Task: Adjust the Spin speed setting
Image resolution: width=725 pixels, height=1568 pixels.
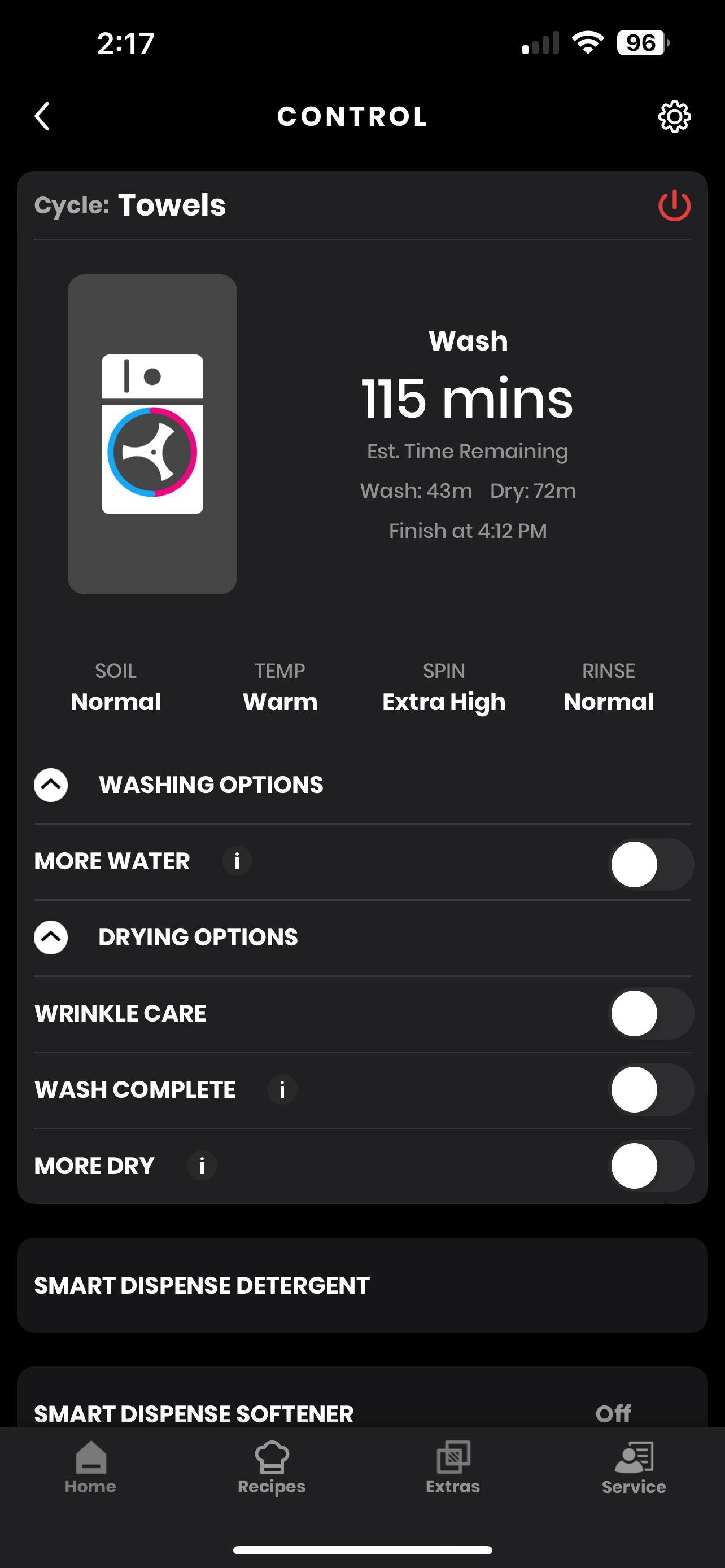Action: (x=444, y=689)
